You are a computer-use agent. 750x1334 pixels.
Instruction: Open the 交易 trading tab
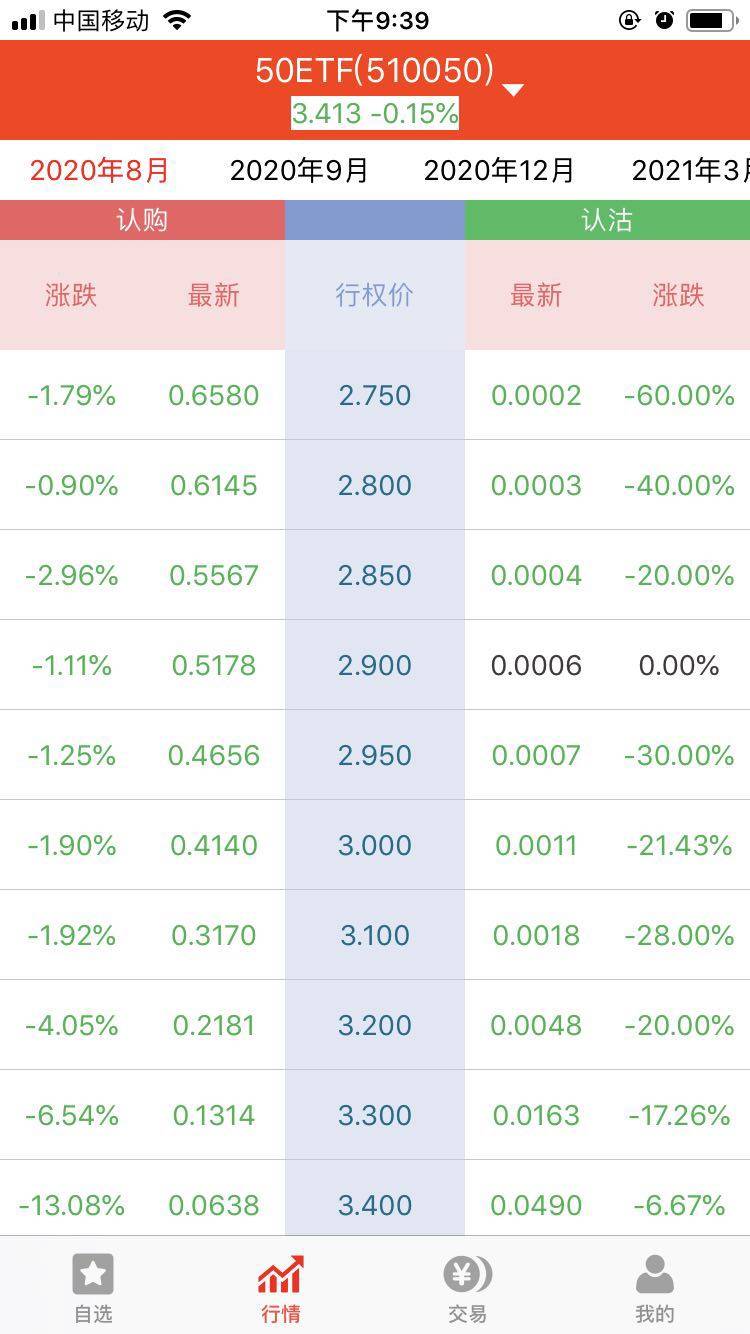(x=467, y=1288)
